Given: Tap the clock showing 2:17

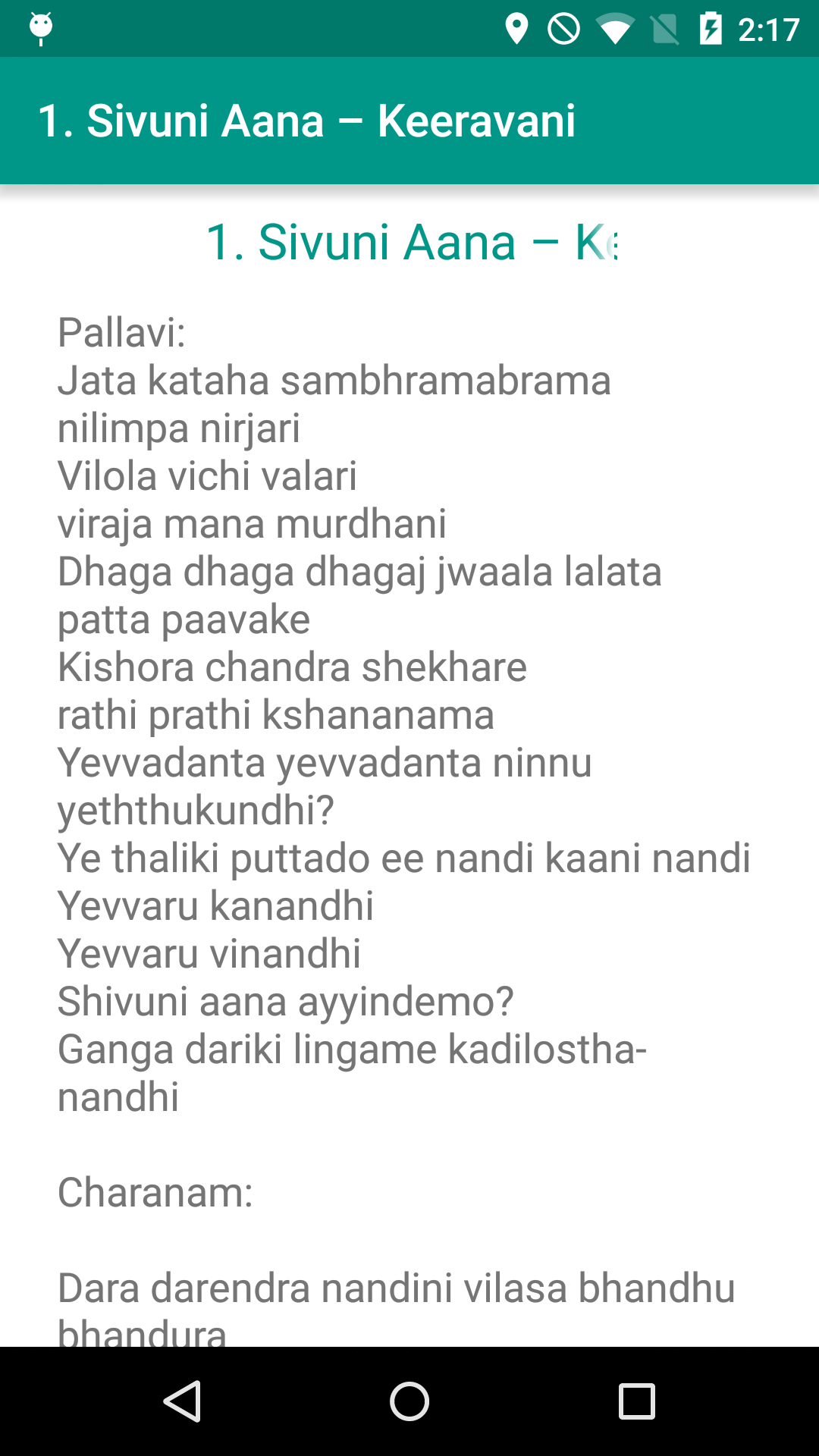Looking at the screenshot, I should click(x=761, y=29).
